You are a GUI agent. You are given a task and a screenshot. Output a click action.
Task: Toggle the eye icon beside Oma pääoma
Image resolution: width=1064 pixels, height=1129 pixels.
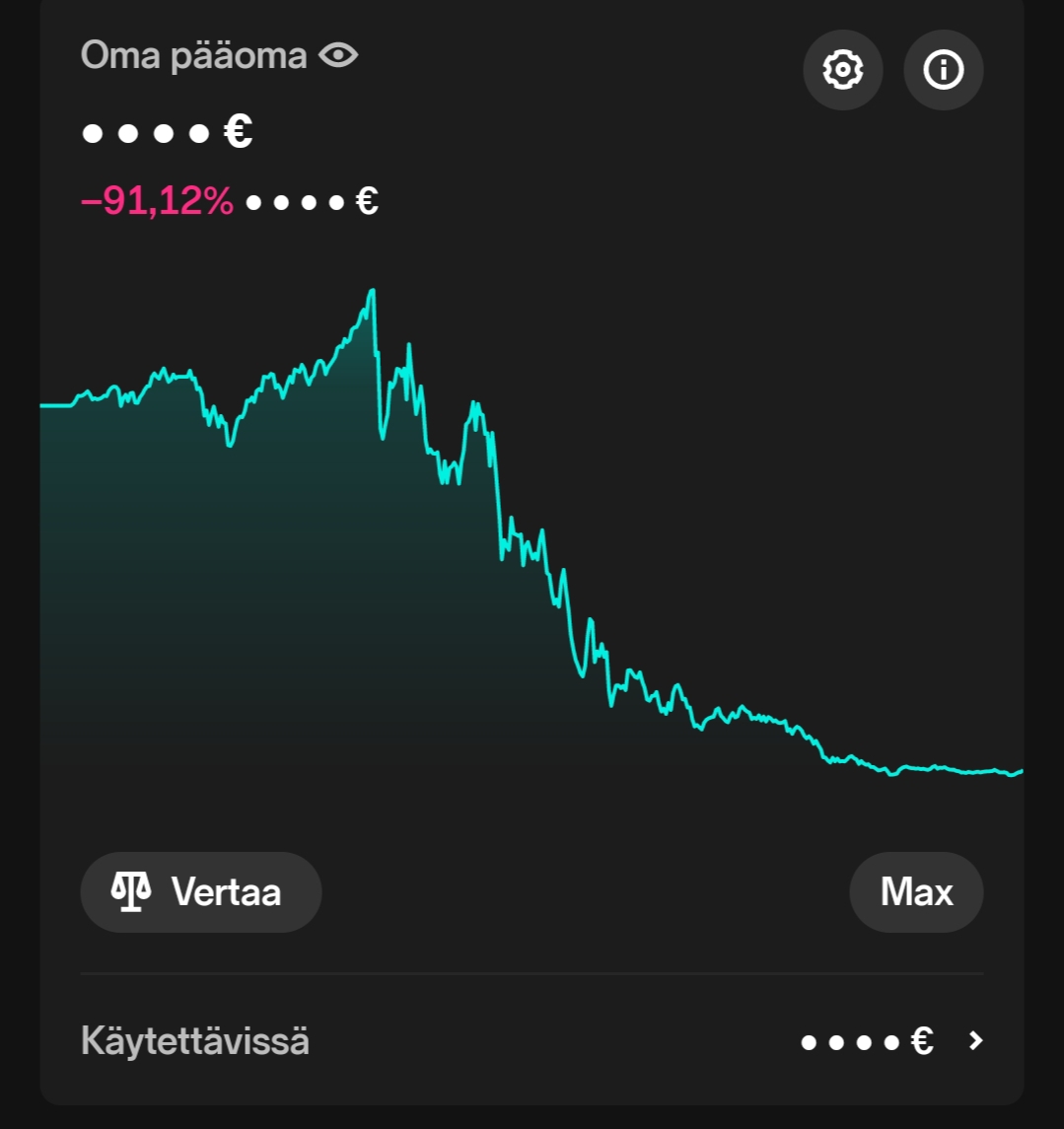(x=338, y=55)
